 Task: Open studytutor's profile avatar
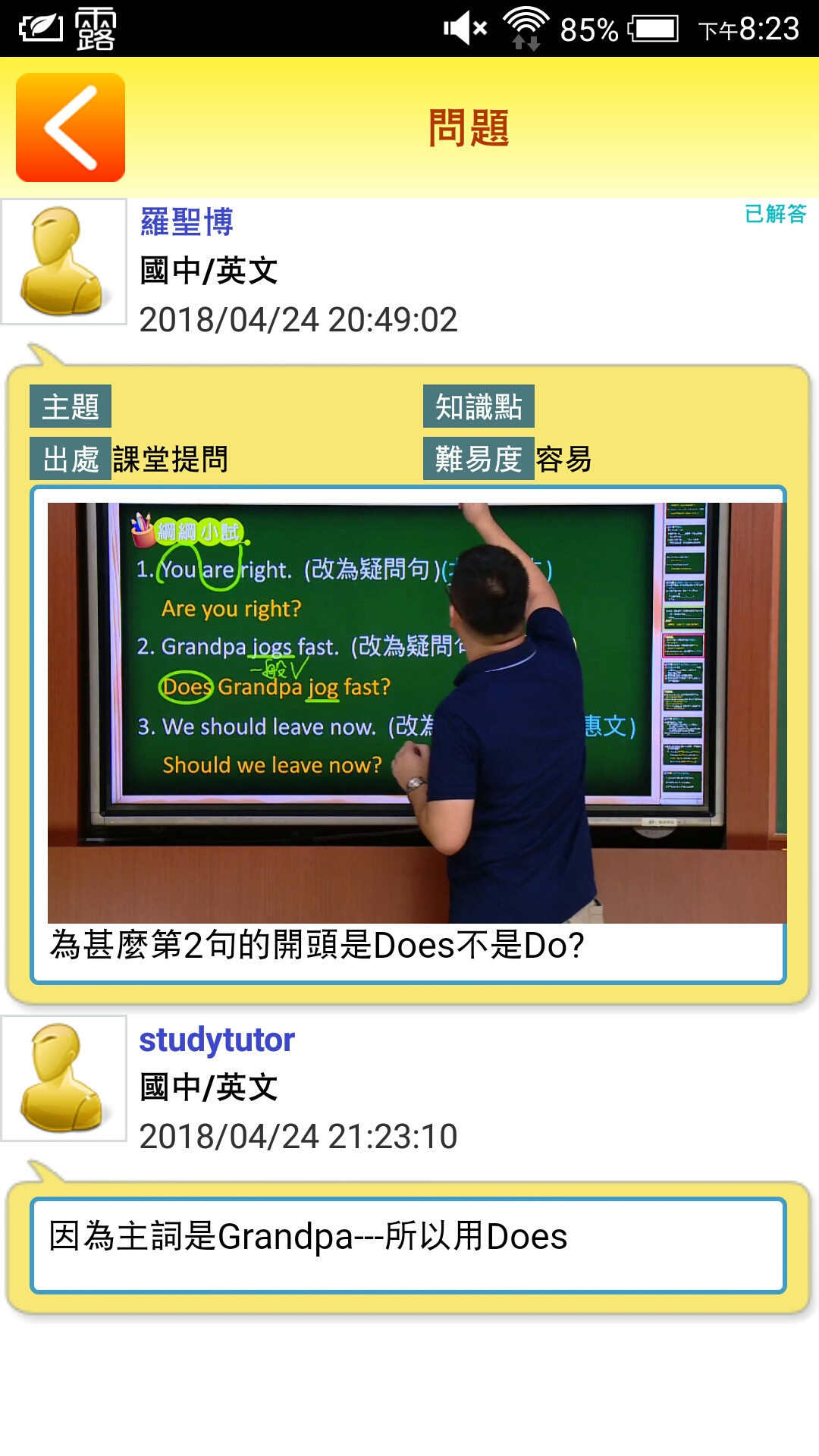(64, 1078)
